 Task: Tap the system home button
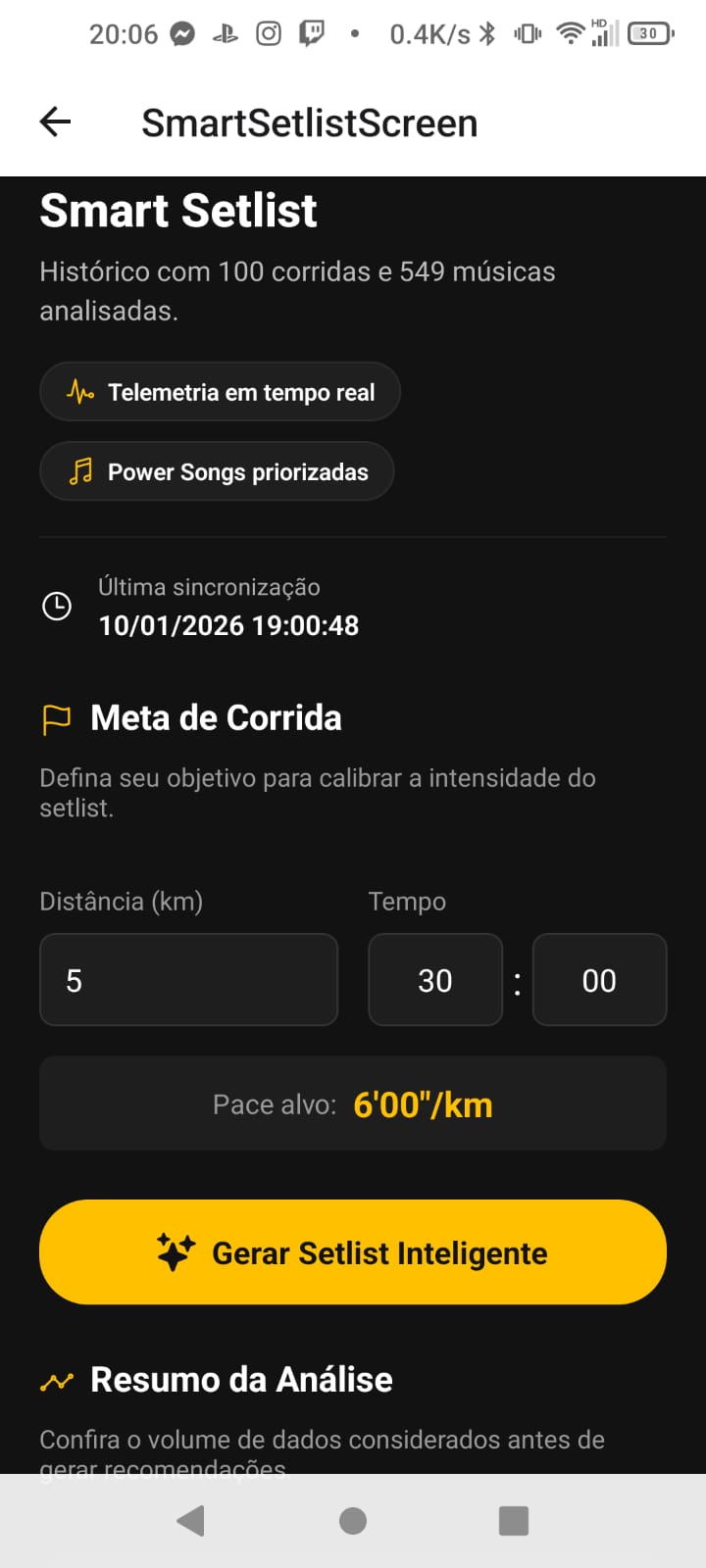pyautogui.click(x=353, y=1521)
